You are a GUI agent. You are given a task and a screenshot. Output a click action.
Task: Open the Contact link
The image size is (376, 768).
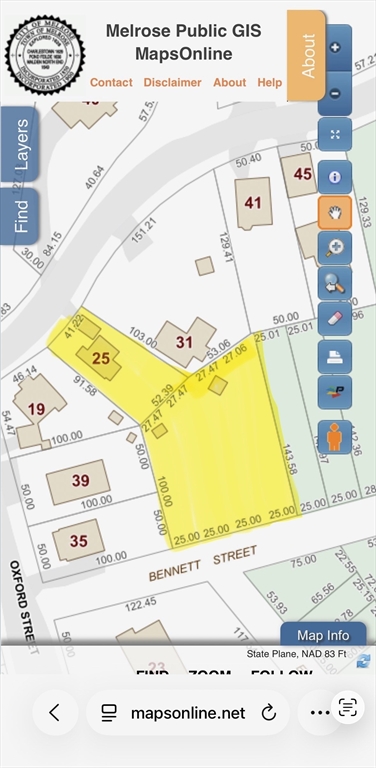tap(111, 82)
